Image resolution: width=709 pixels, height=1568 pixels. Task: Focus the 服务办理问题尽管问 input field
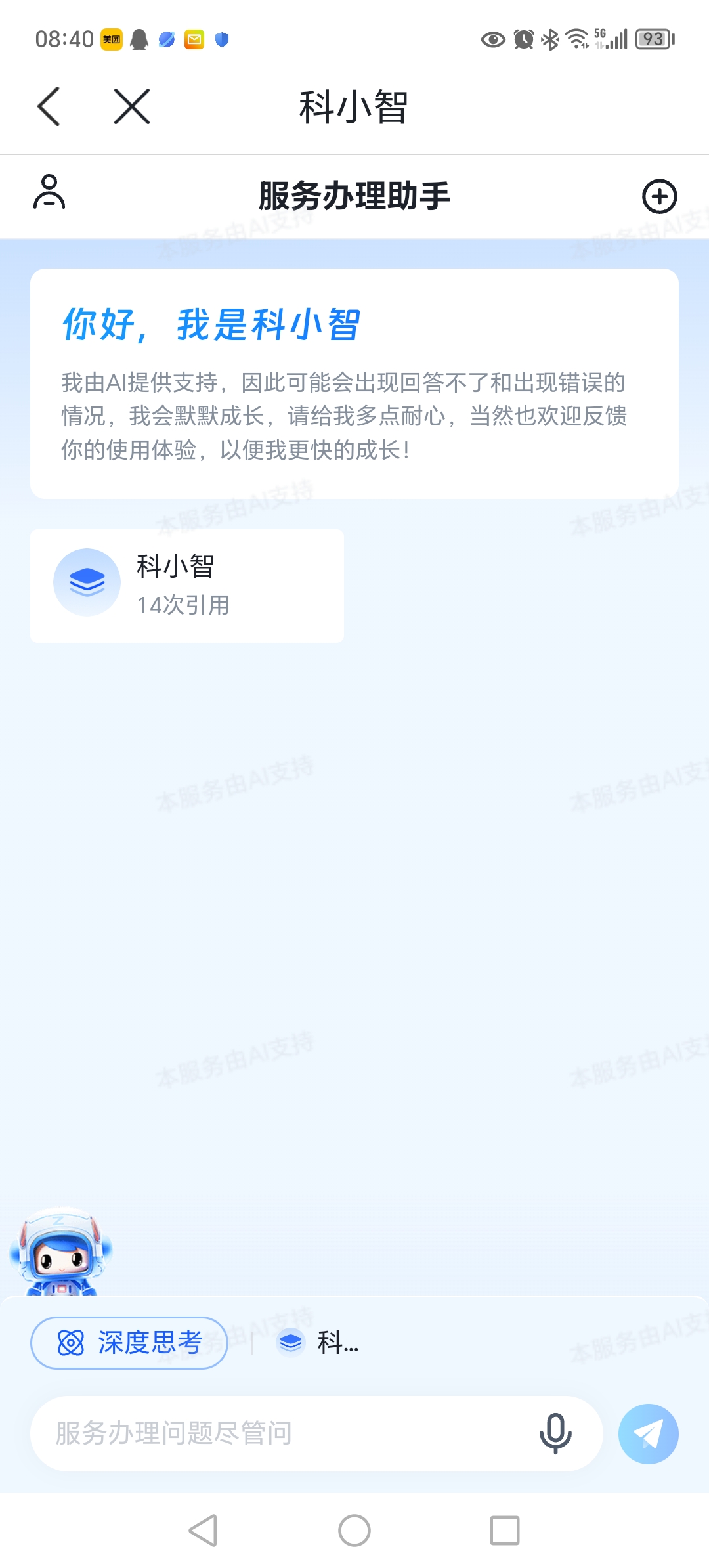[x=282, y=1433]
